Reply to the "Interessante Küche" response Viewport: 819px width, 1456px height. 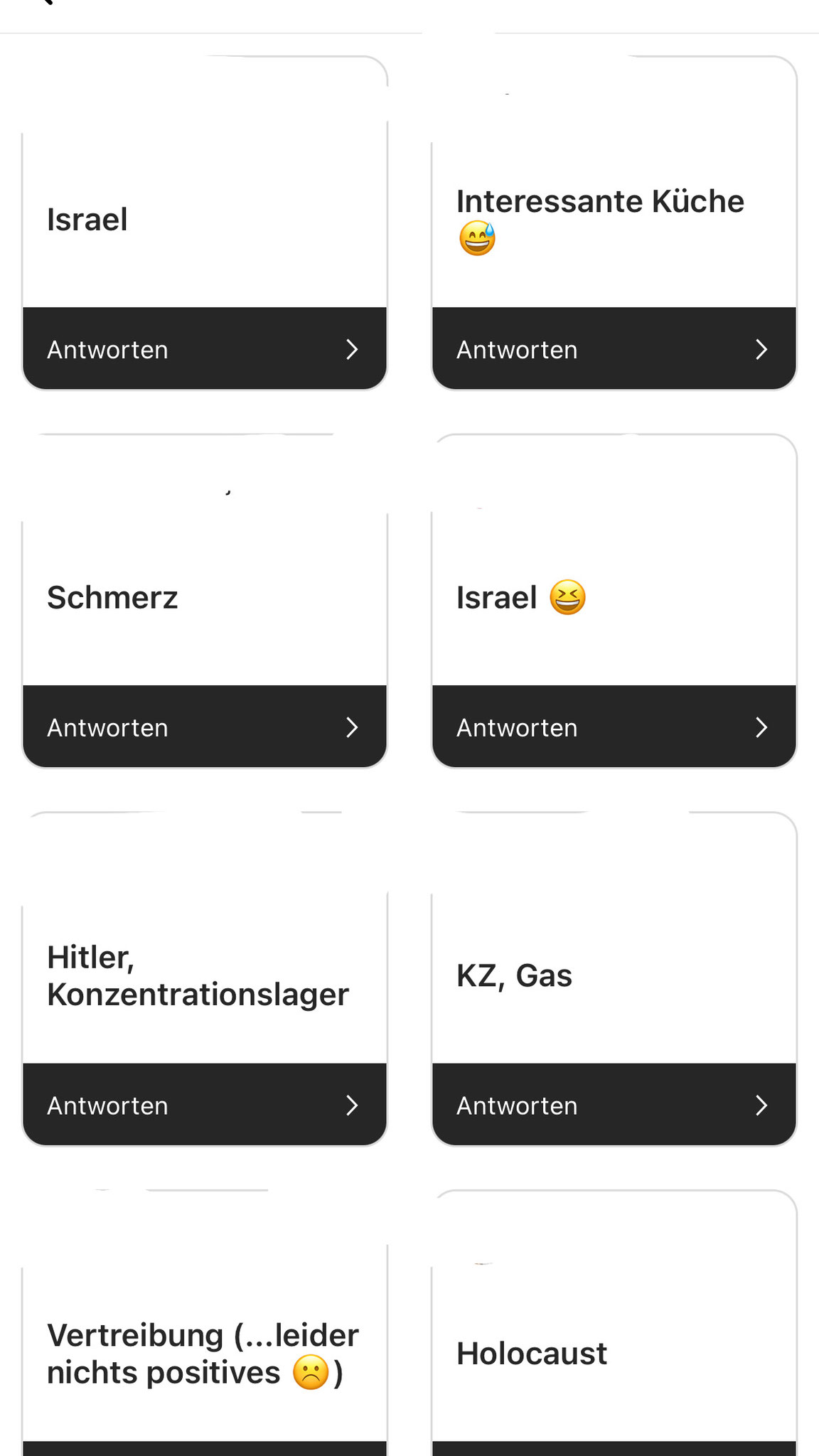614,349
